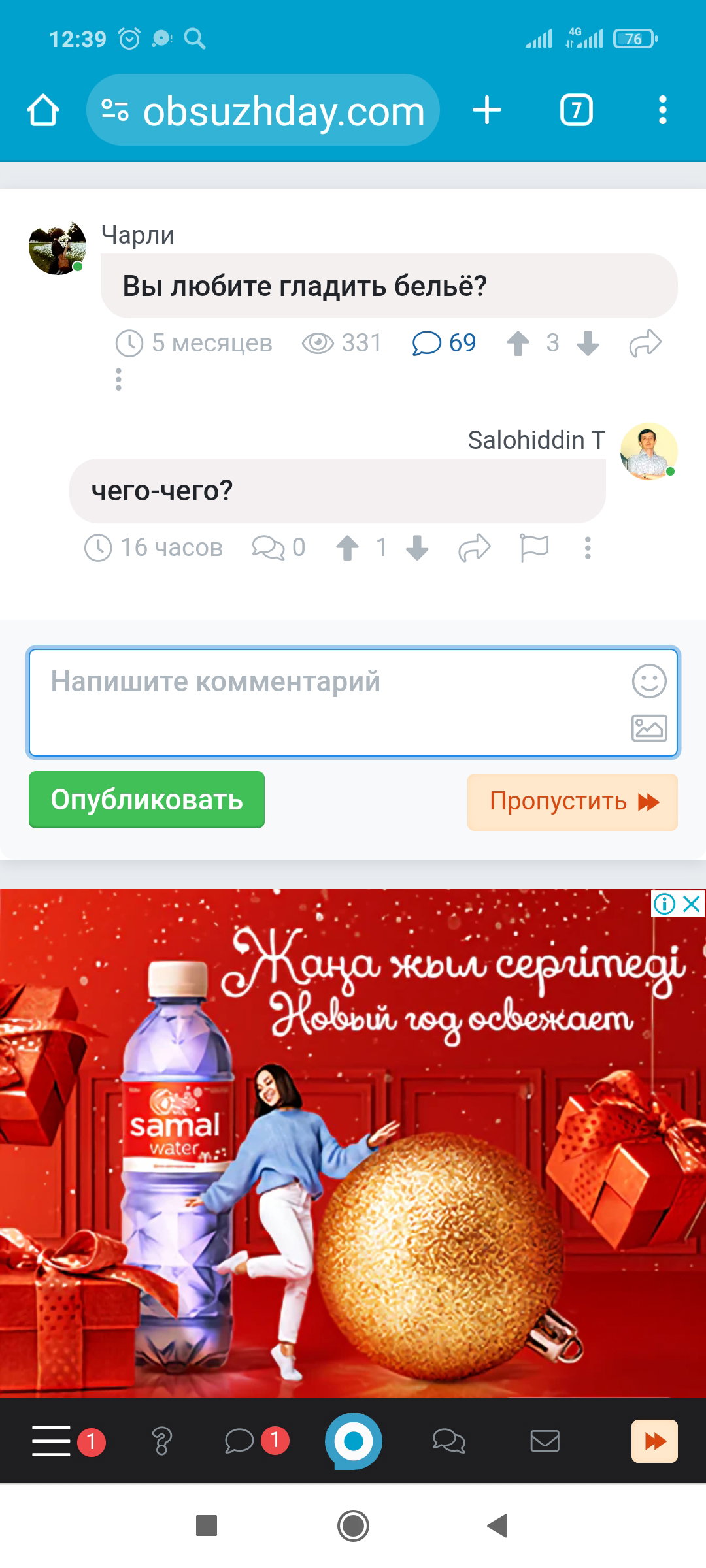Viewport: 706px width, 1568px height.
Task: Go to the browser home page
Action: click(x=43, y=110)
